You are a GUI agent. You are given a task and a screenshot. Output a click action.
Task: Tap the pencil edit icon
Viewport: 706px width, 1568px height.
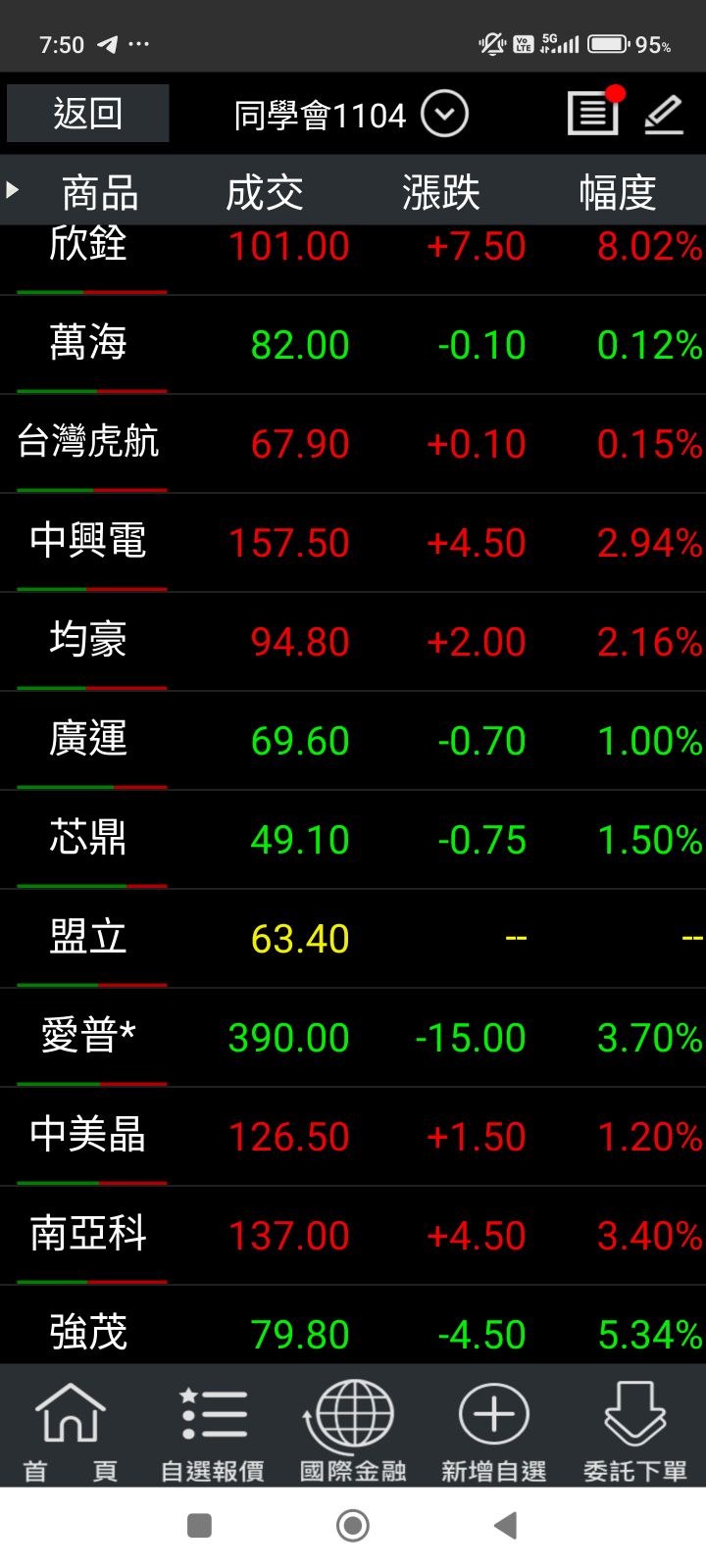tap(664, 115)
